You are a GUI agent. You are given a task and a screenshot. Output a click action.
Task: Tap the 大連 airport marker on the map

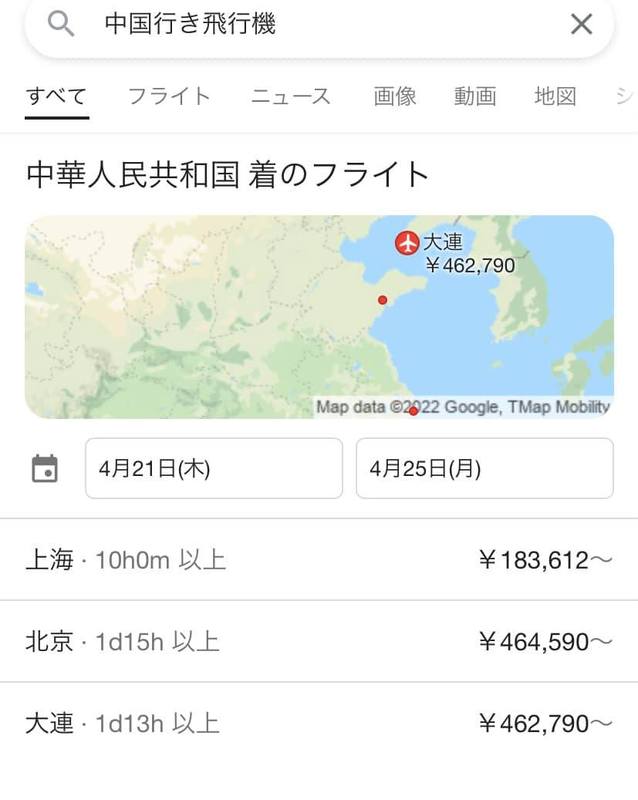click(x=407, y=242)
